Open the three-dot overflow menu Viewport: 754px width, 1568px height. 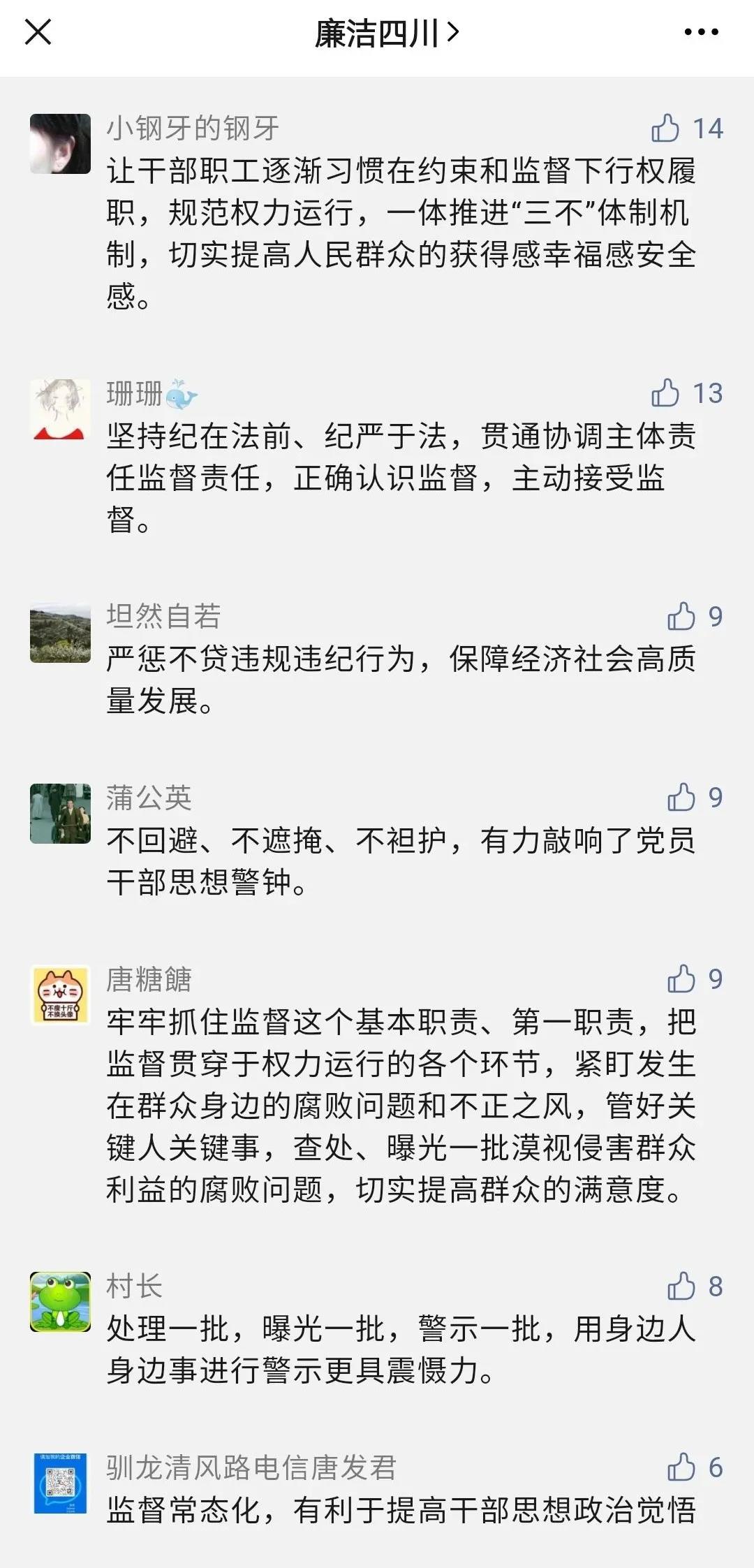click(701, 32)
